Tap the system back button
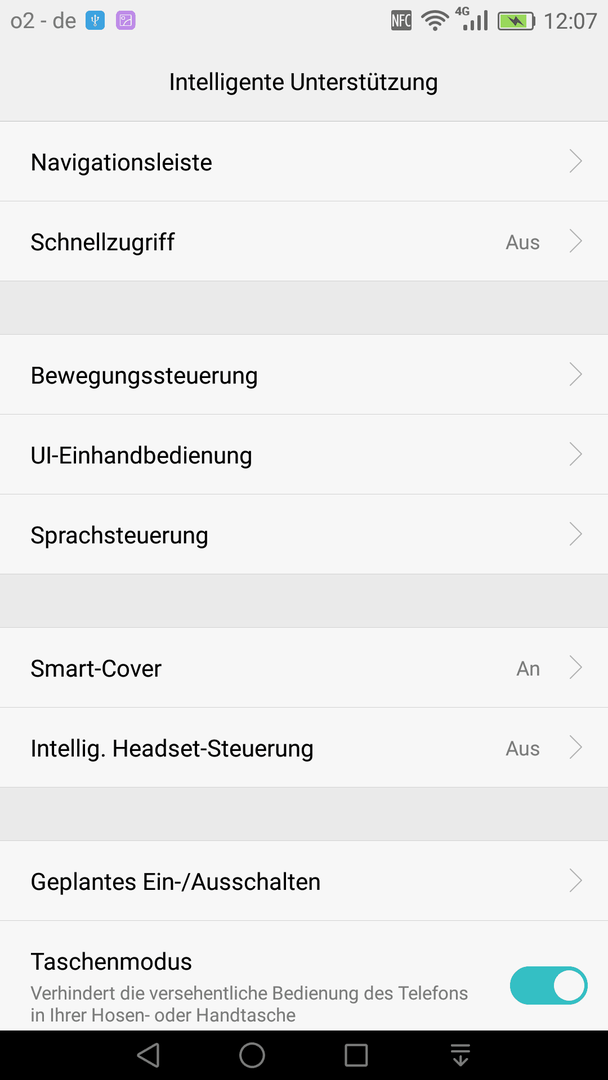 point(148,1055)
